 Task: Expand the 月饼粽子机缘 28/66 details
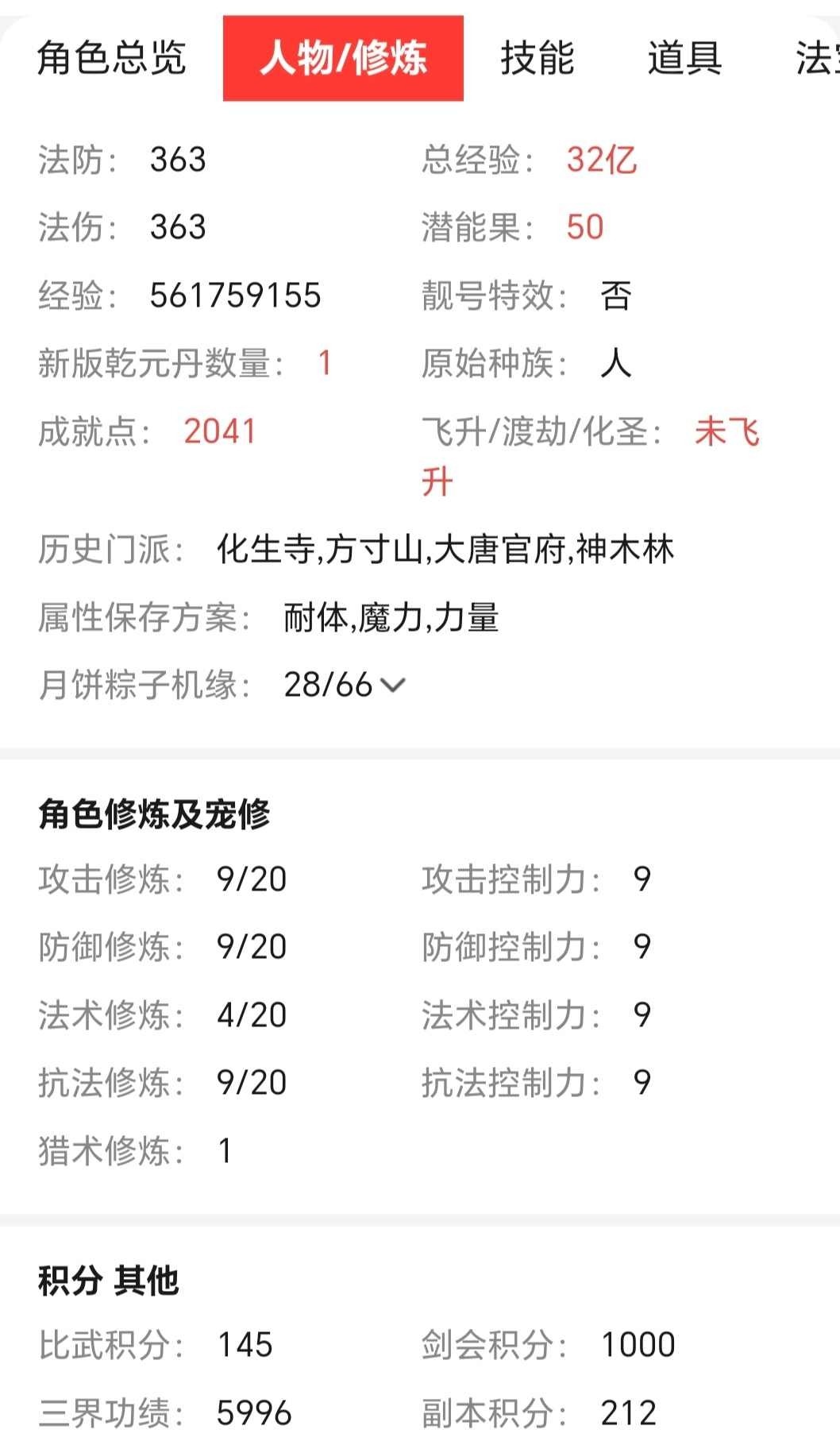(393, 684)
